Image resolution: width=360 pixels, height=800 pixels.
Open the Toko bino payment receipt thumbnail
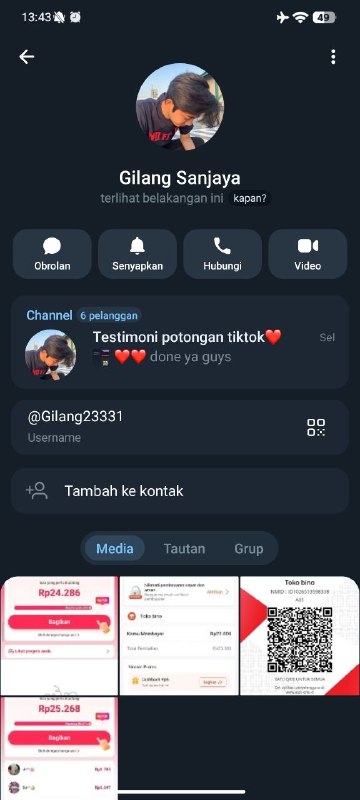(179, 636)
